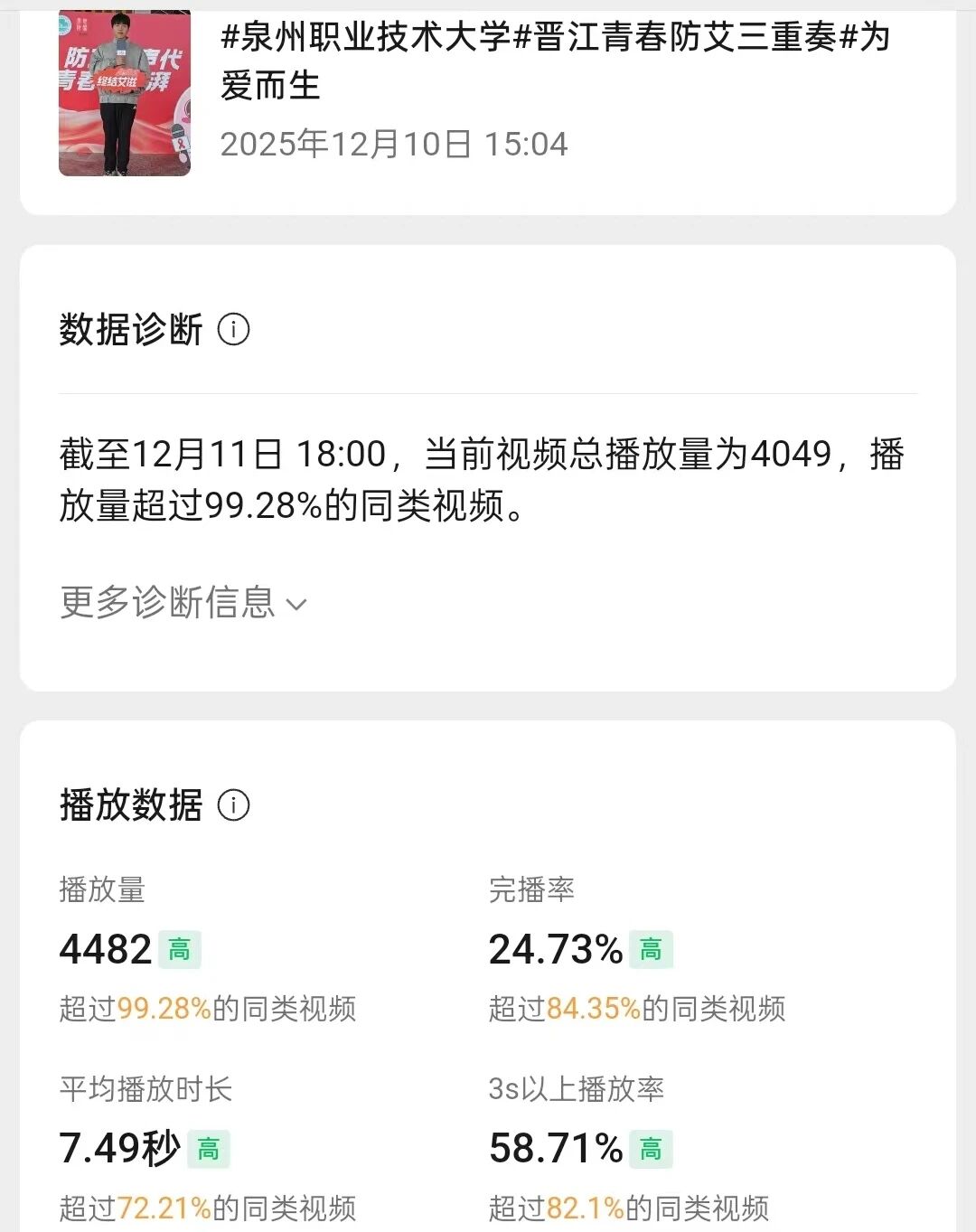Screen dimensions: 976x1232
Task: Tap the info icon beside 播放数据
Action: click(x=234, y=805)
